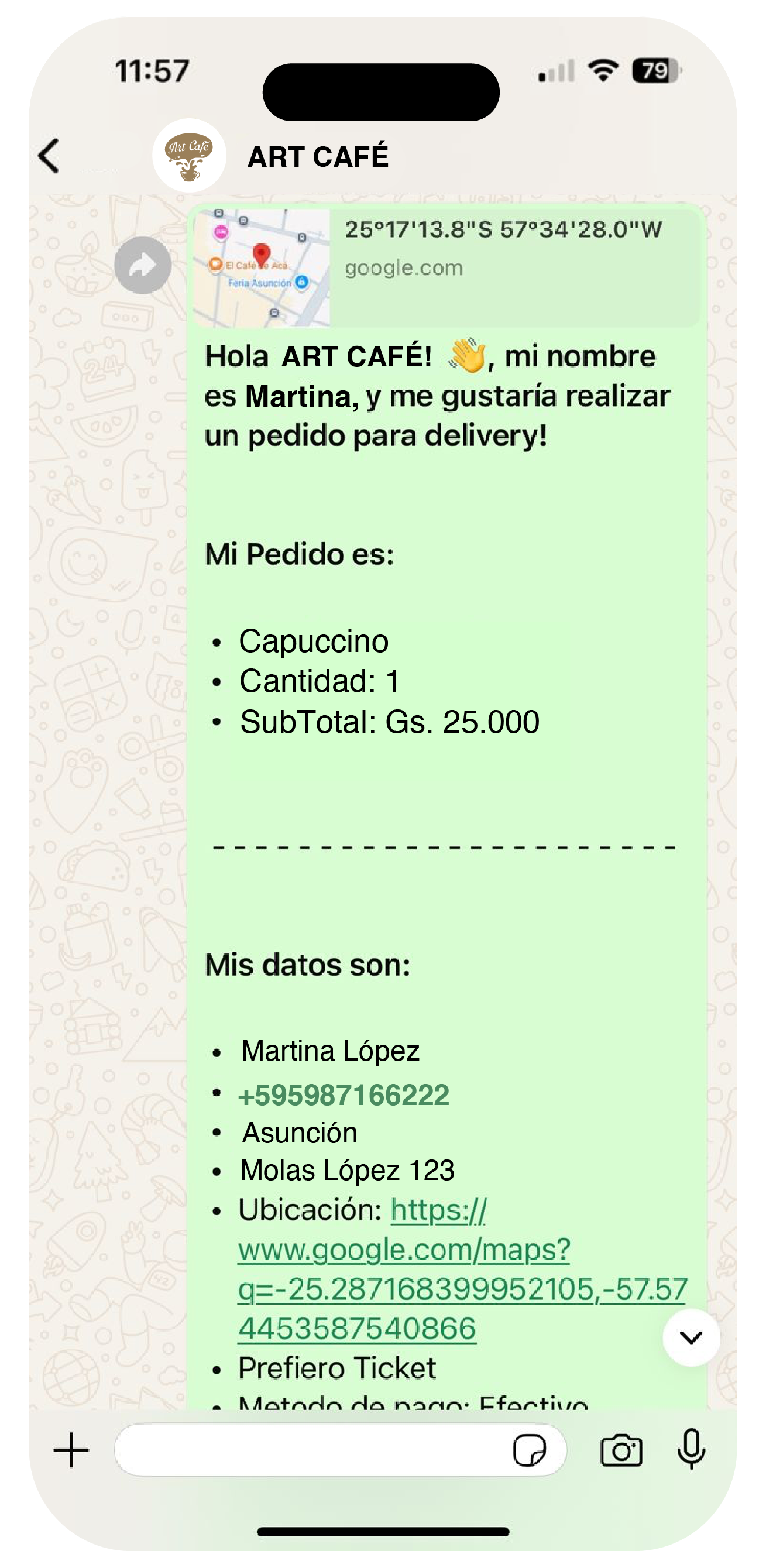Tap the cellular signal indicator
The image size is (766, 1568).
(x=557, y=71)
